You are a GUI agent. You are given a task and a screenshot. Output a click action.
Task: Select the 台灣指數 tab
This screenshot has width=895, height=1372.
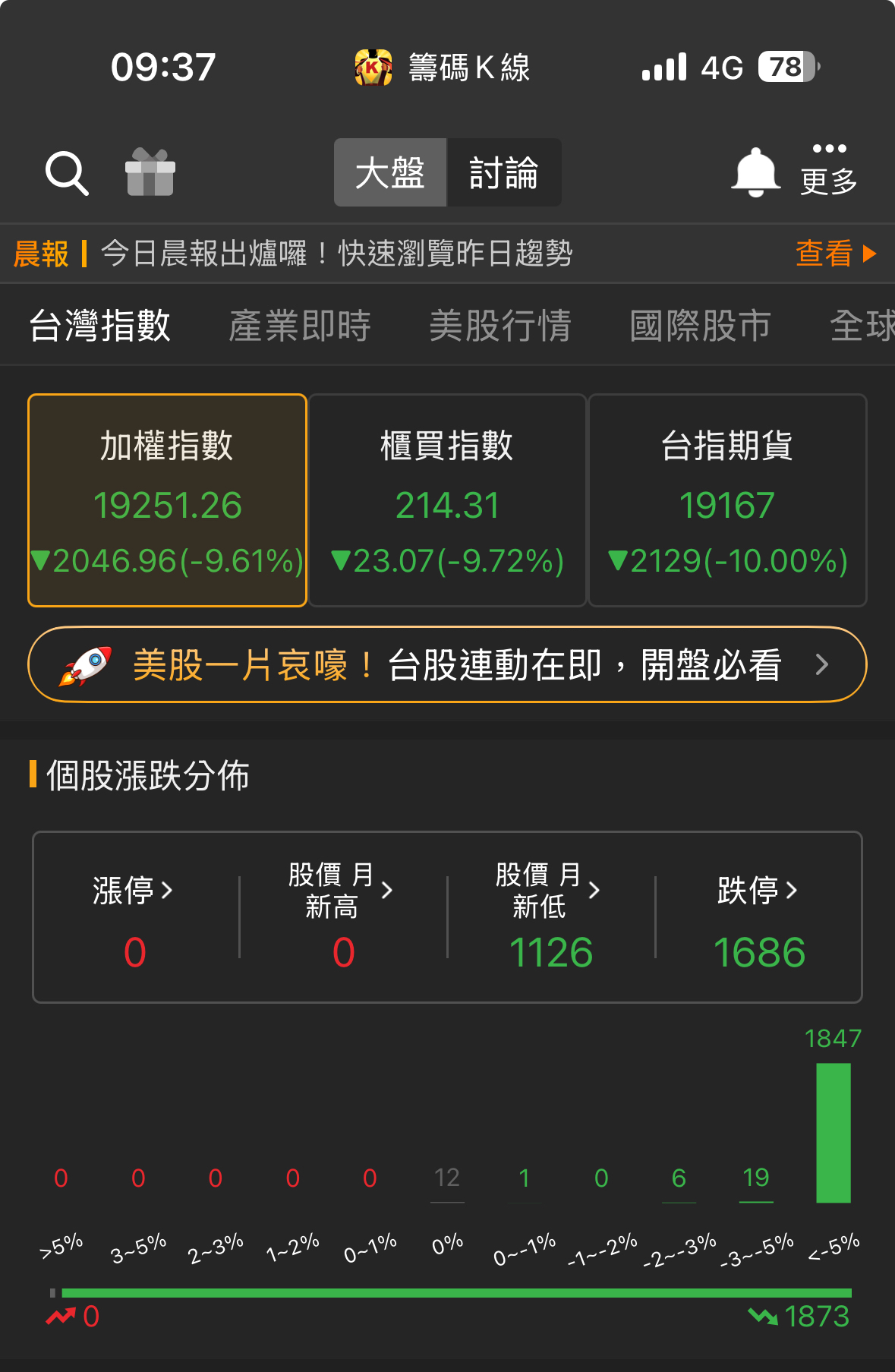coord(100,326)
